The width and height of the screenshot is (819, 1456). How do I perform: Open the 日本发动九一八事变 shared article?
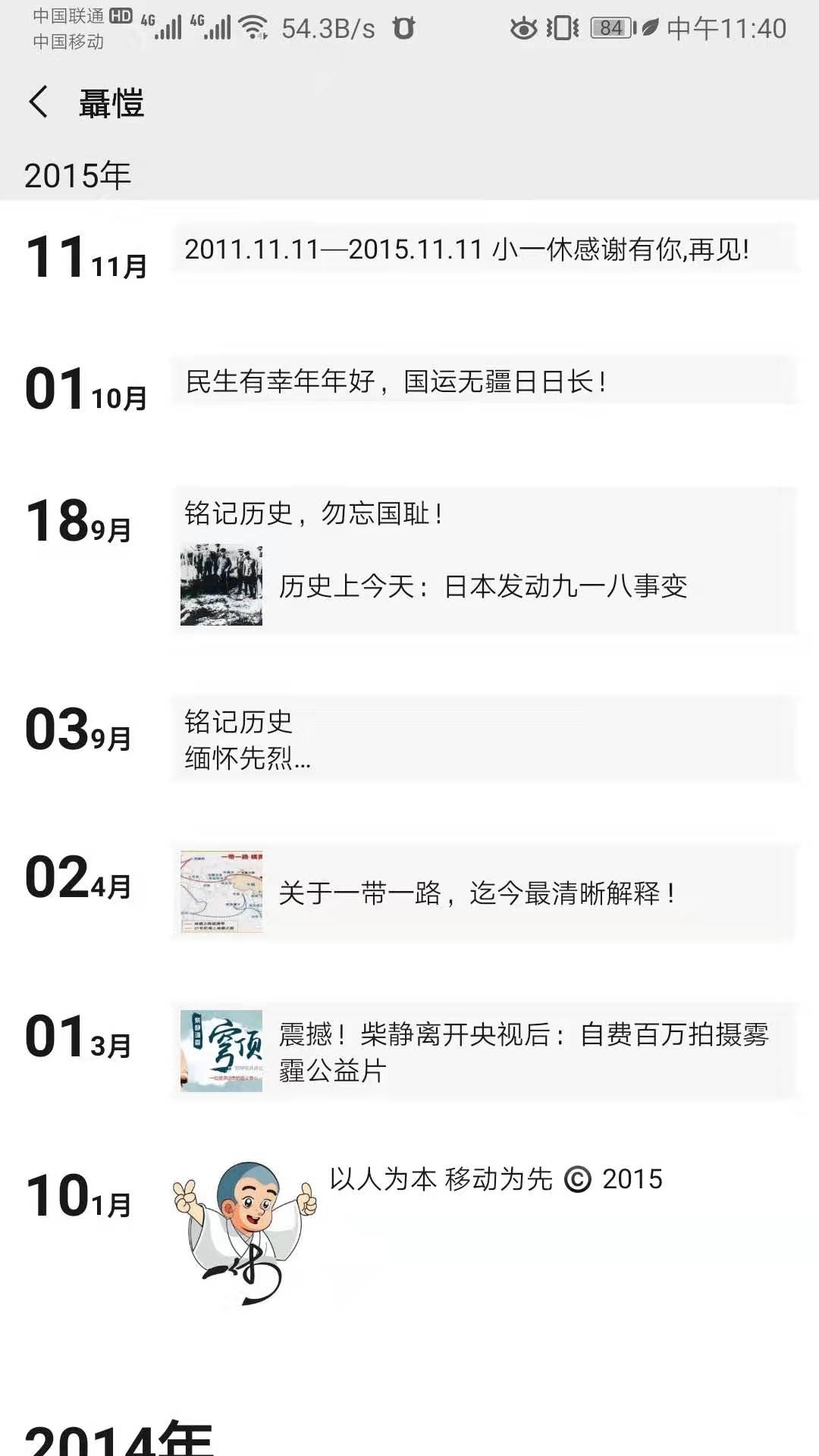[482, 585]
